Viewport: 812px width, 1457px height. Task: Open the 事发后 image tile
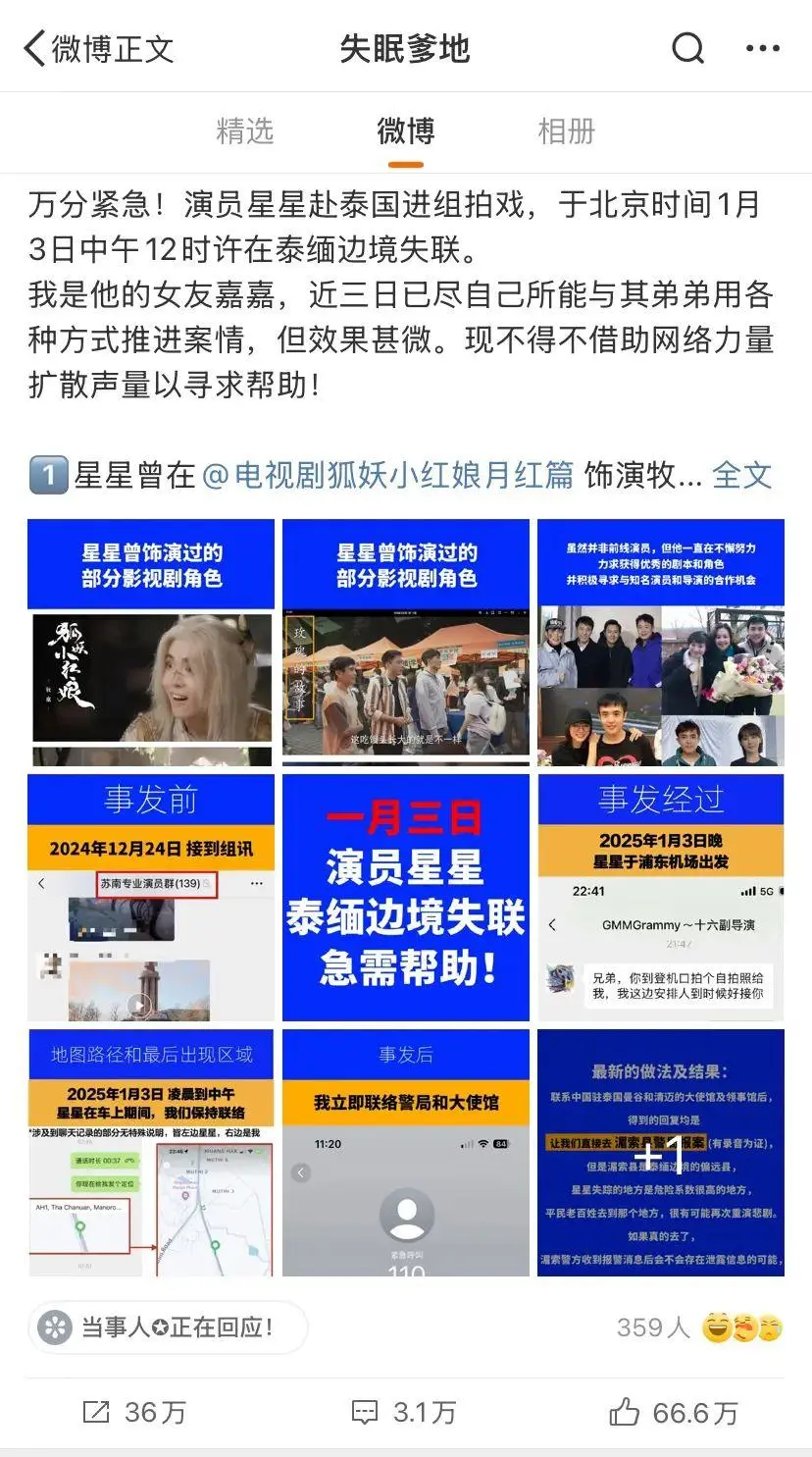pos(406,1153)
